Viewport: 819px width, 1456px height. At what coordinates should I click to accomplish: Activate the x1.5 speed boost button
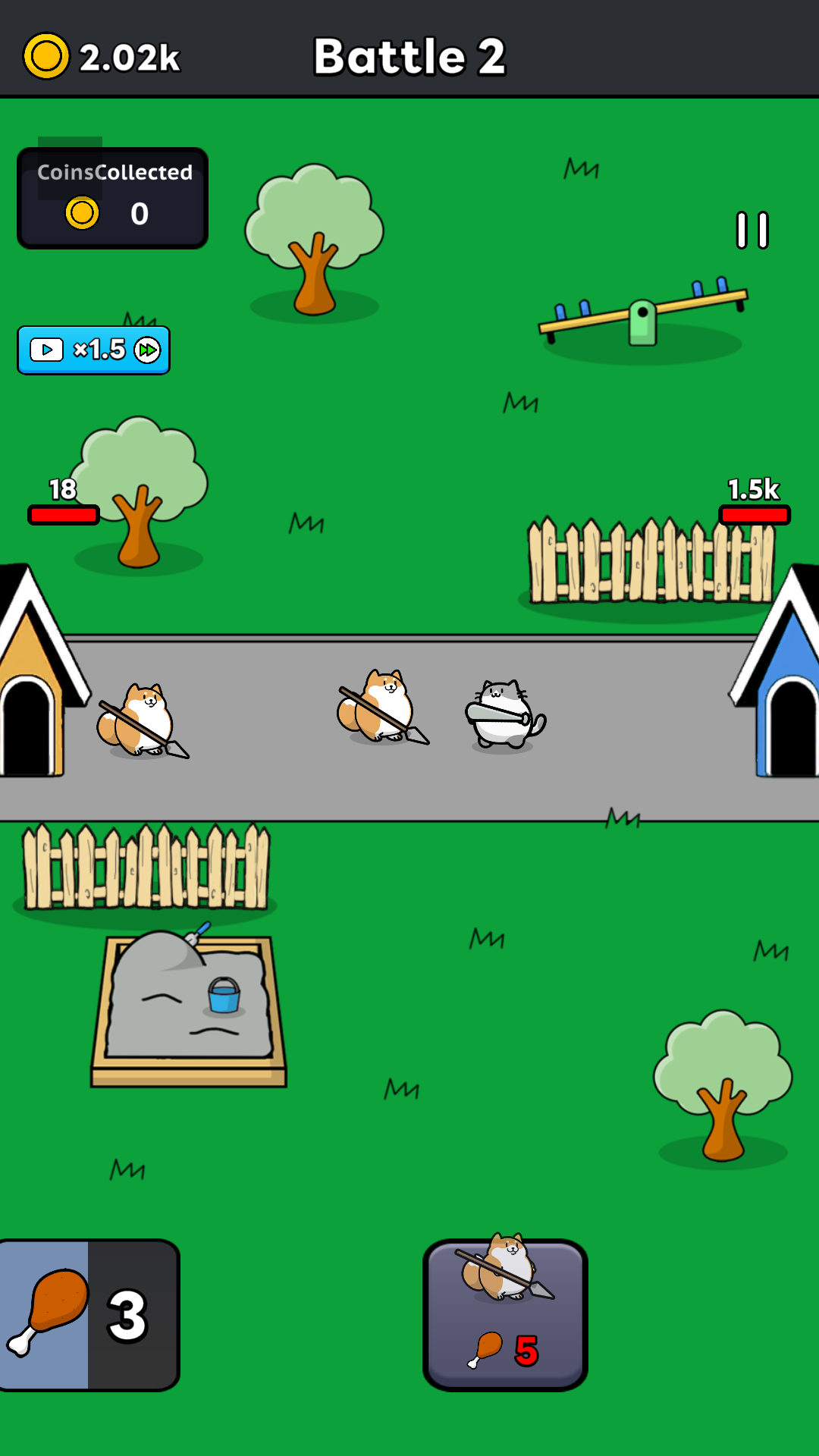point(94,350)
